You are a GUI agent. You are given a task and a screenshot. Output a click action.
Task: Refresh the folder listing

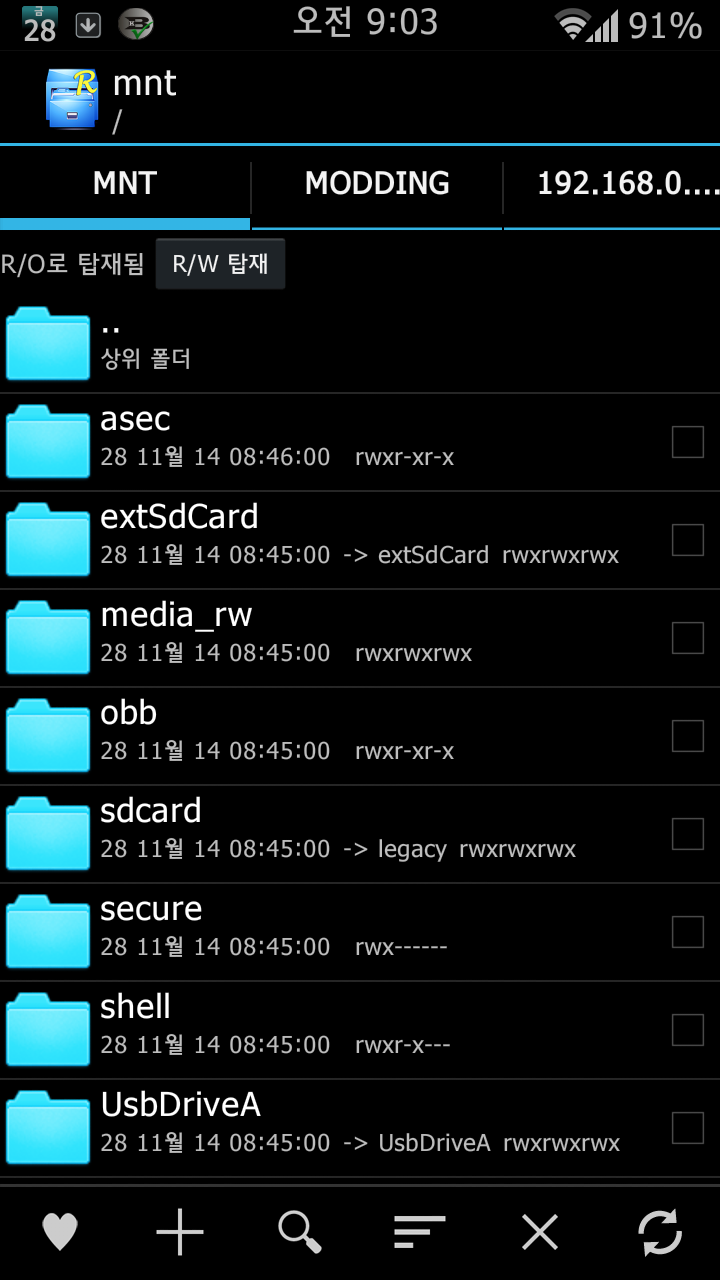(x=660, y=1232)
